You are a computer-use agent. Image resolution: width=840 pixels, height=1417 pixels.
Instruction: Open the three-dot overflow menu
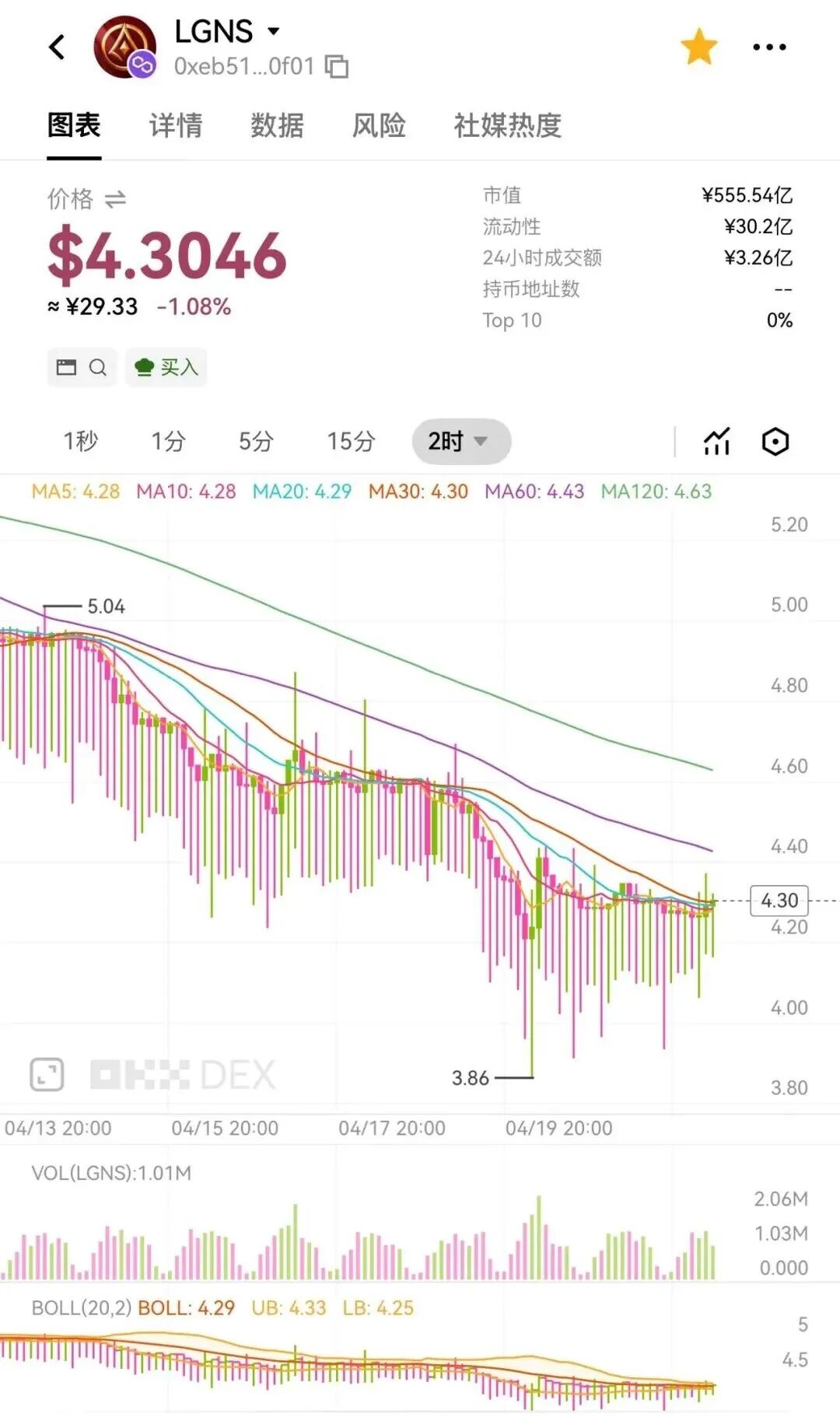click(768, 47)
